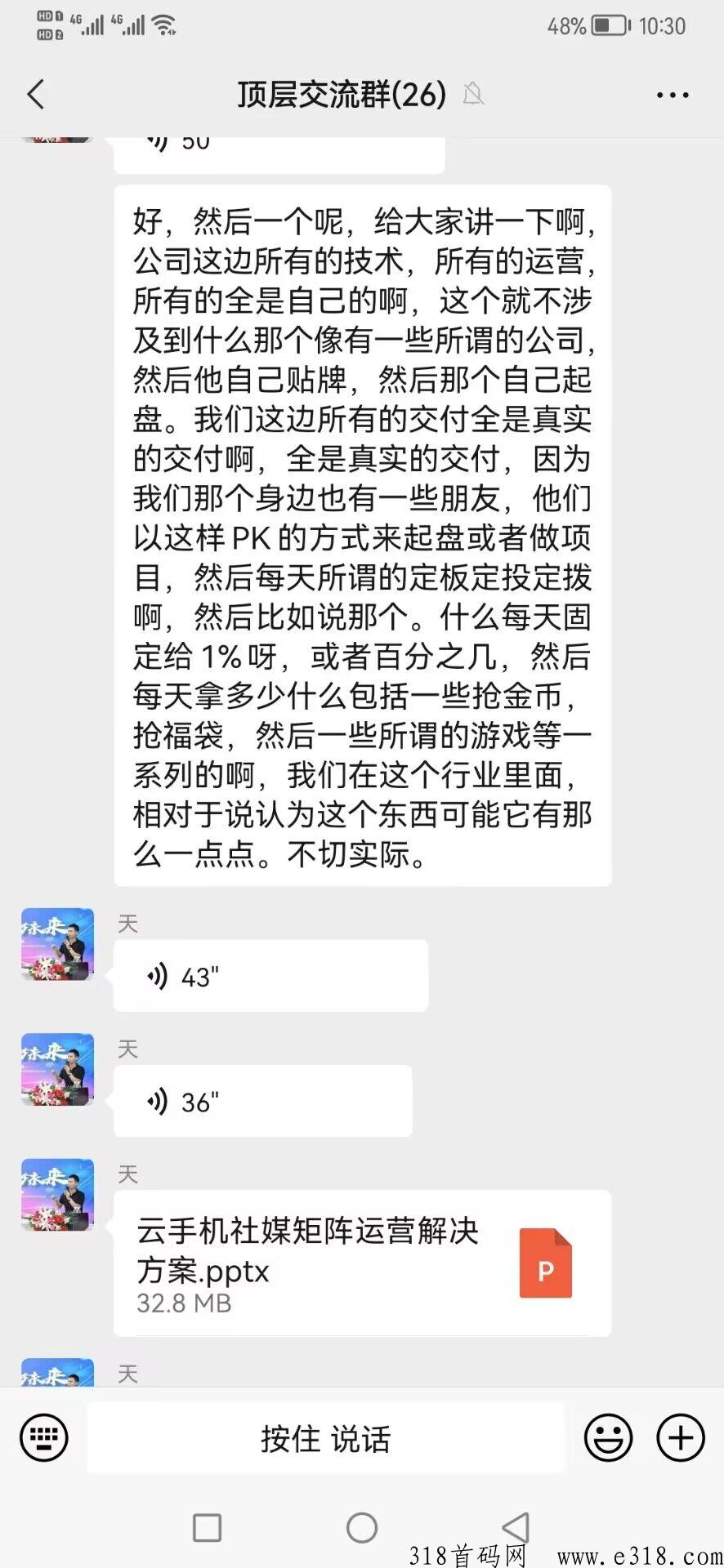724x1568 pixels.
Task: Open the emoji picker
Action: click(608, 1437)
